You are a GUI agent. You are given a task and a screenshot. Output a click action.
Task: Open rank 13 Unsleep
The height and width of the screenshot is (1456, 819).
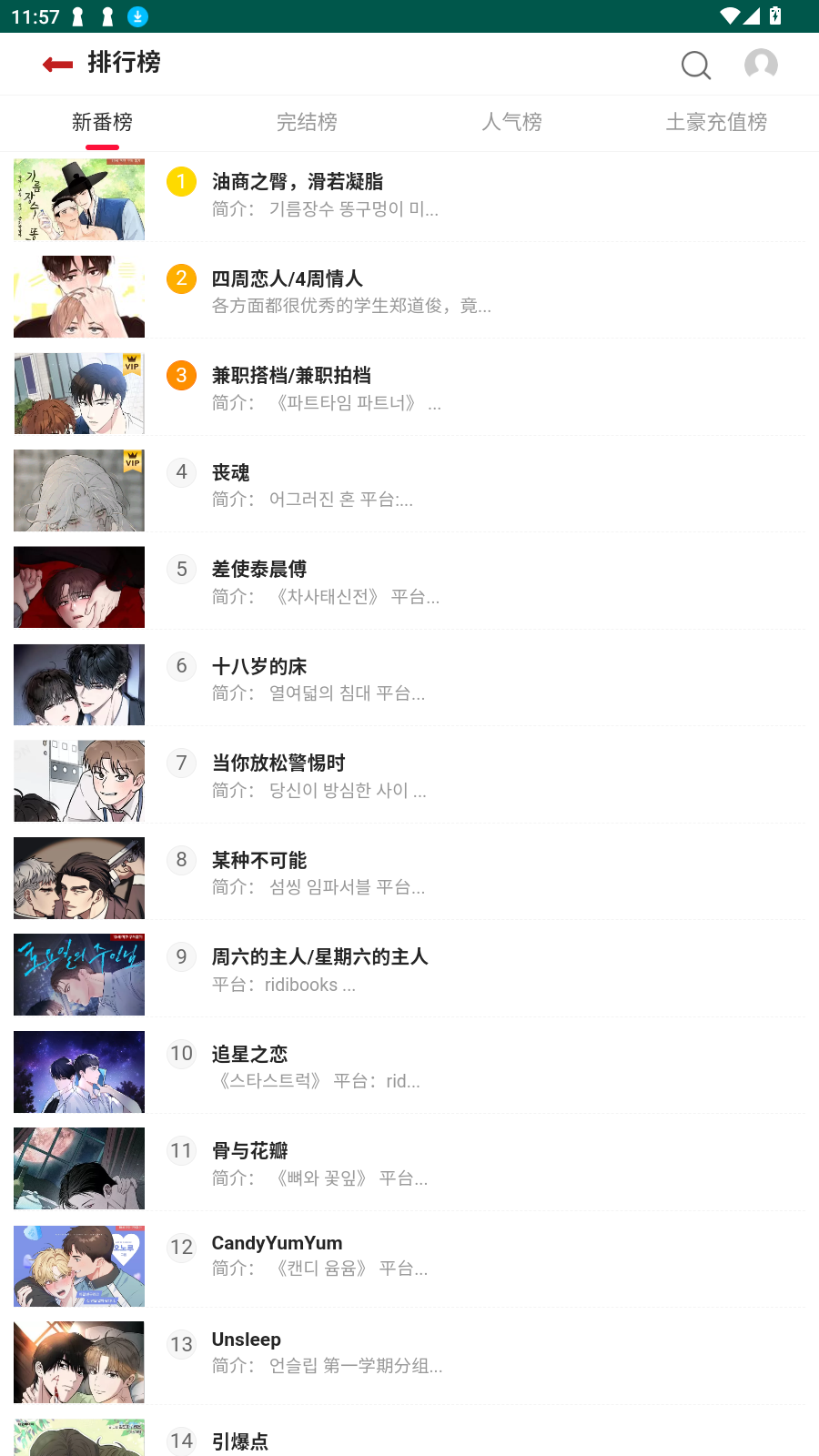(246, 1340)
